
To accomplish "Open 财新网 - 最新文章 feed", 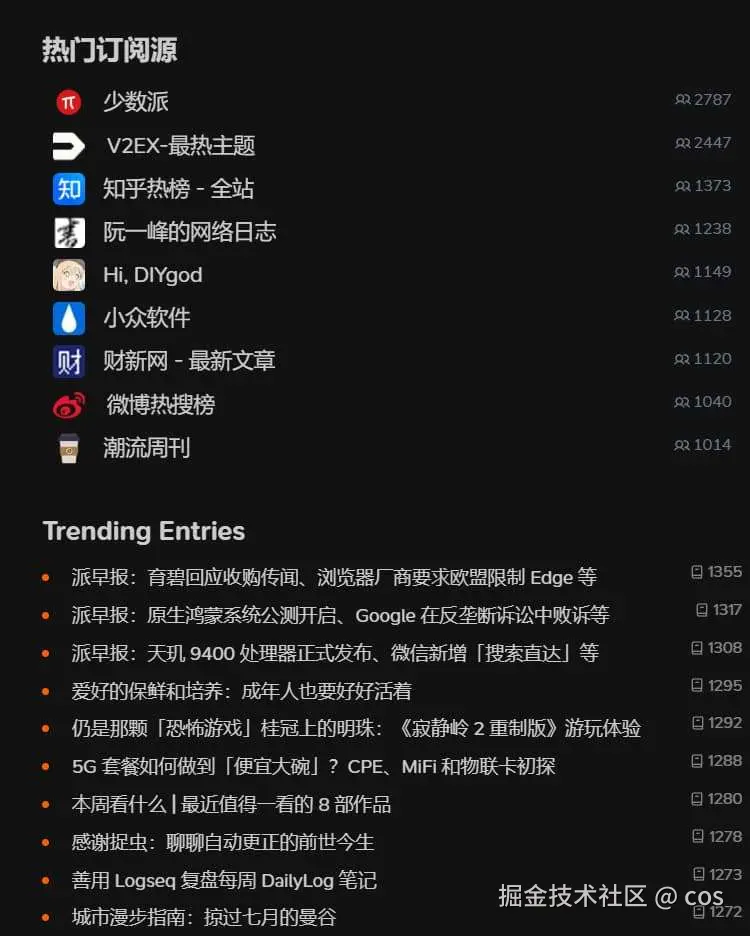I will coord(189,361).
